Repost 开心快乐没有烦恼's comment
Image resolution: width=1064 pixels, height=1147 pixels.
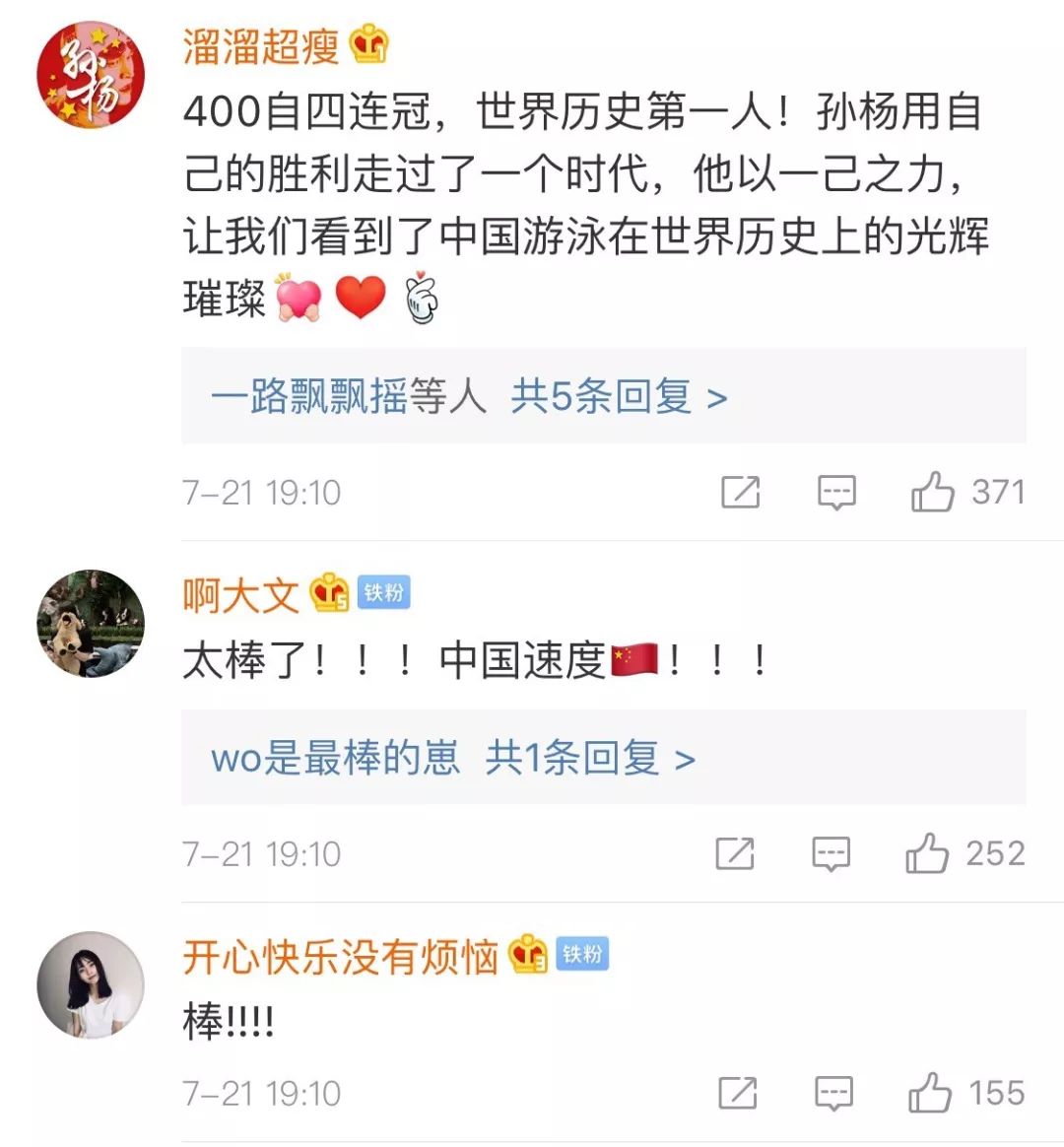[738, 1093]
